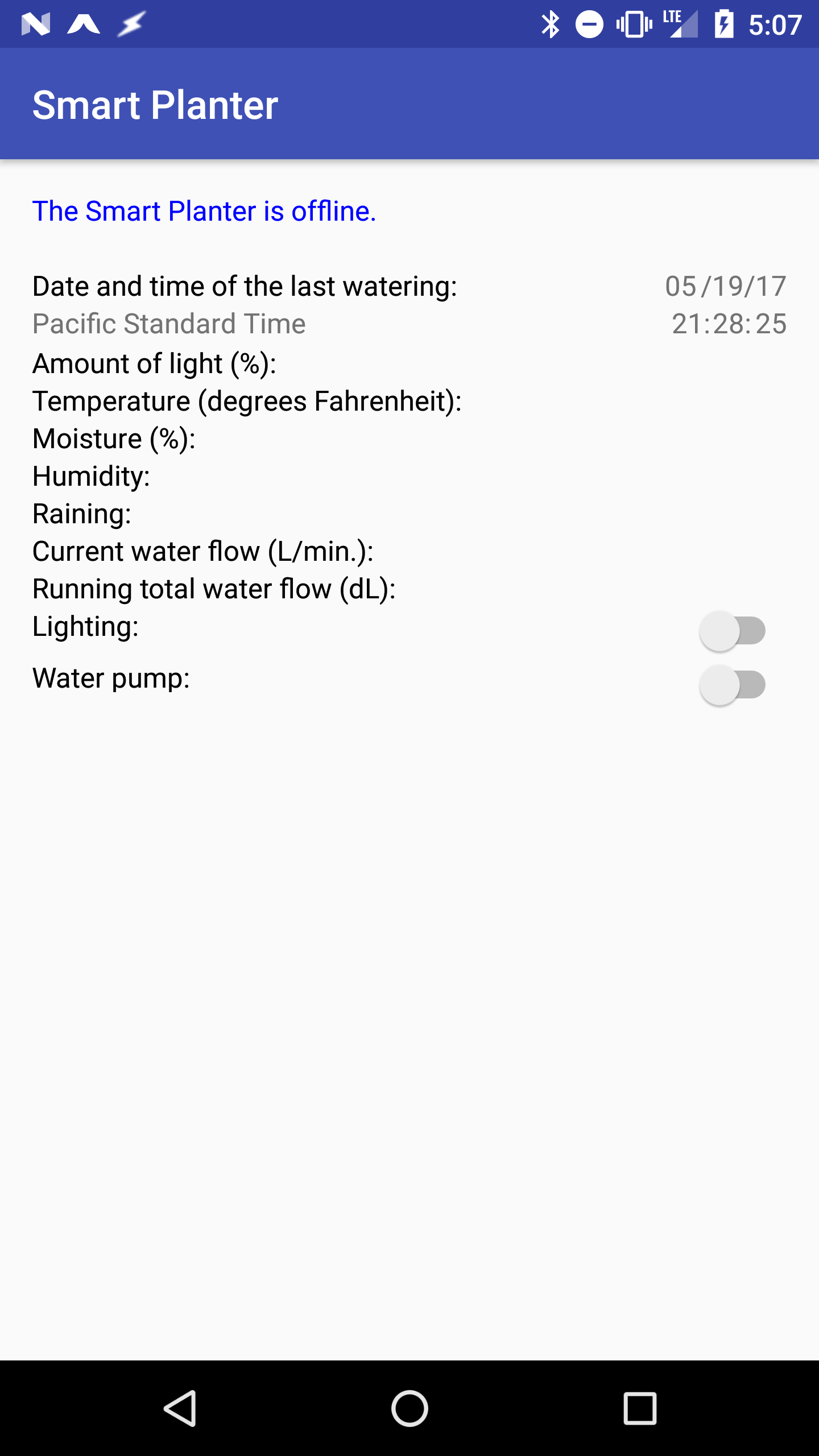Turn on the Water pump switch
Image resolution: width=819 pixels, height=1456 pixels.
(733, 685)
